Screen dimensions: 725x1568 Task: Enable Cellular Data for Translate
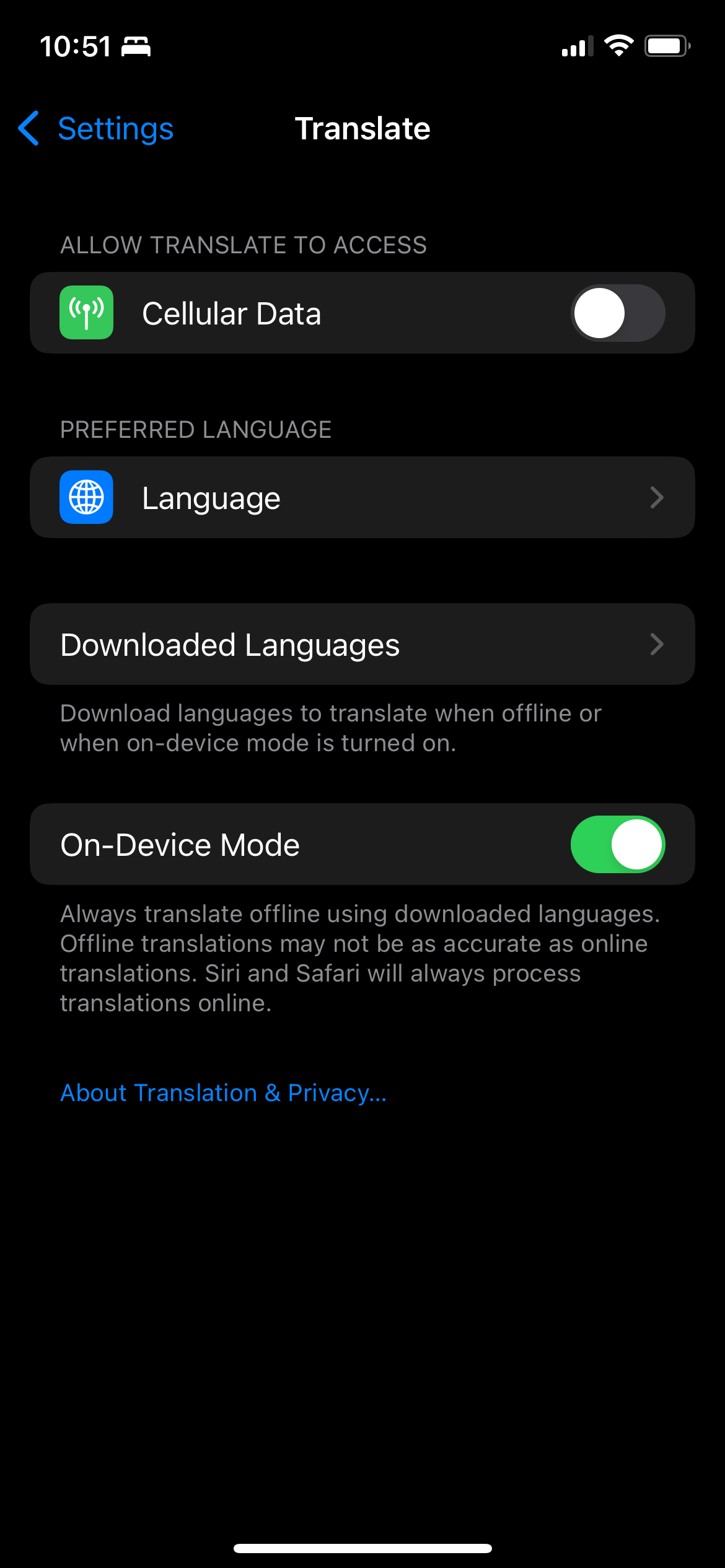click(617, 313)
